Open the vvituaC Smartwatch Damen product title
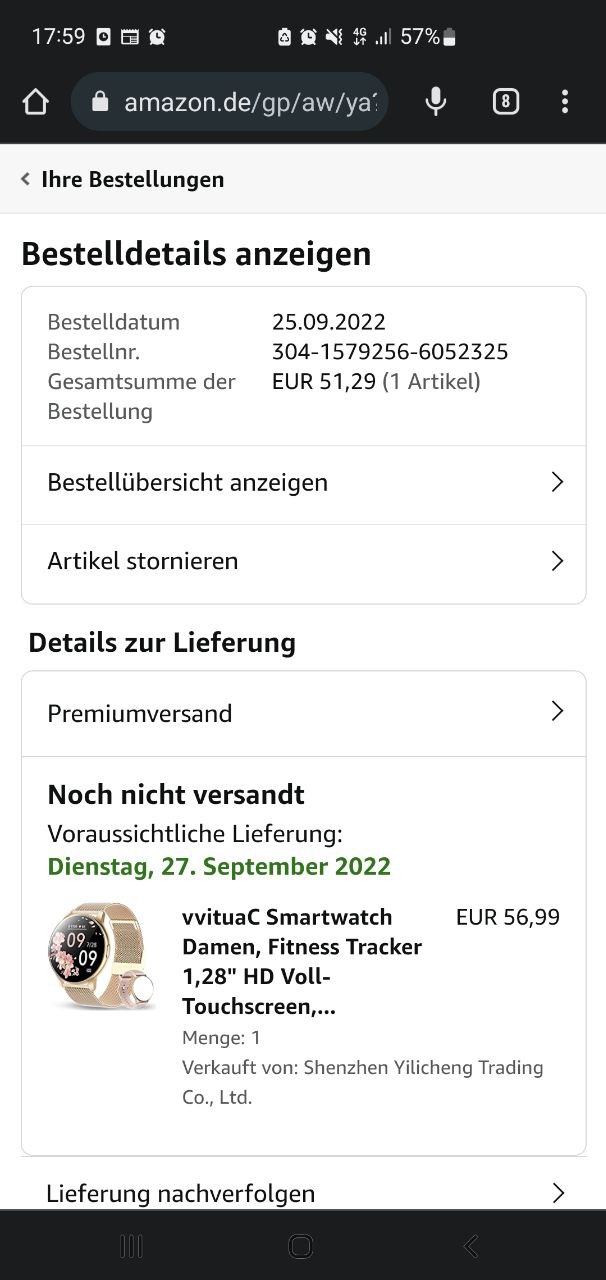Screen dimensions: 606x1280 point(301,961)
